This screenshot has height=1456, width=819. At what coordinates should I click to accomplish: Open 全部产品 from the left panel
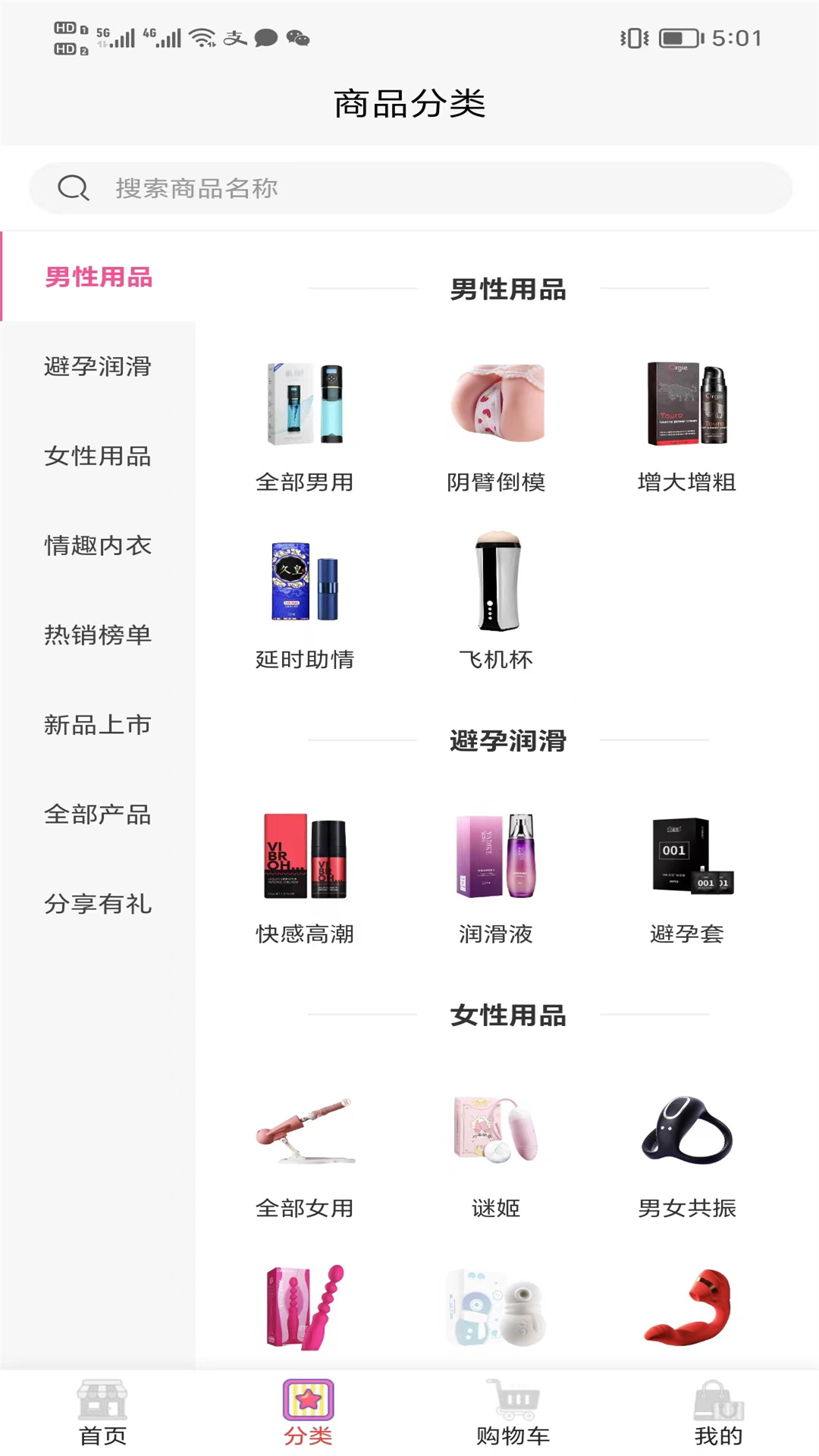coord(99,815)
